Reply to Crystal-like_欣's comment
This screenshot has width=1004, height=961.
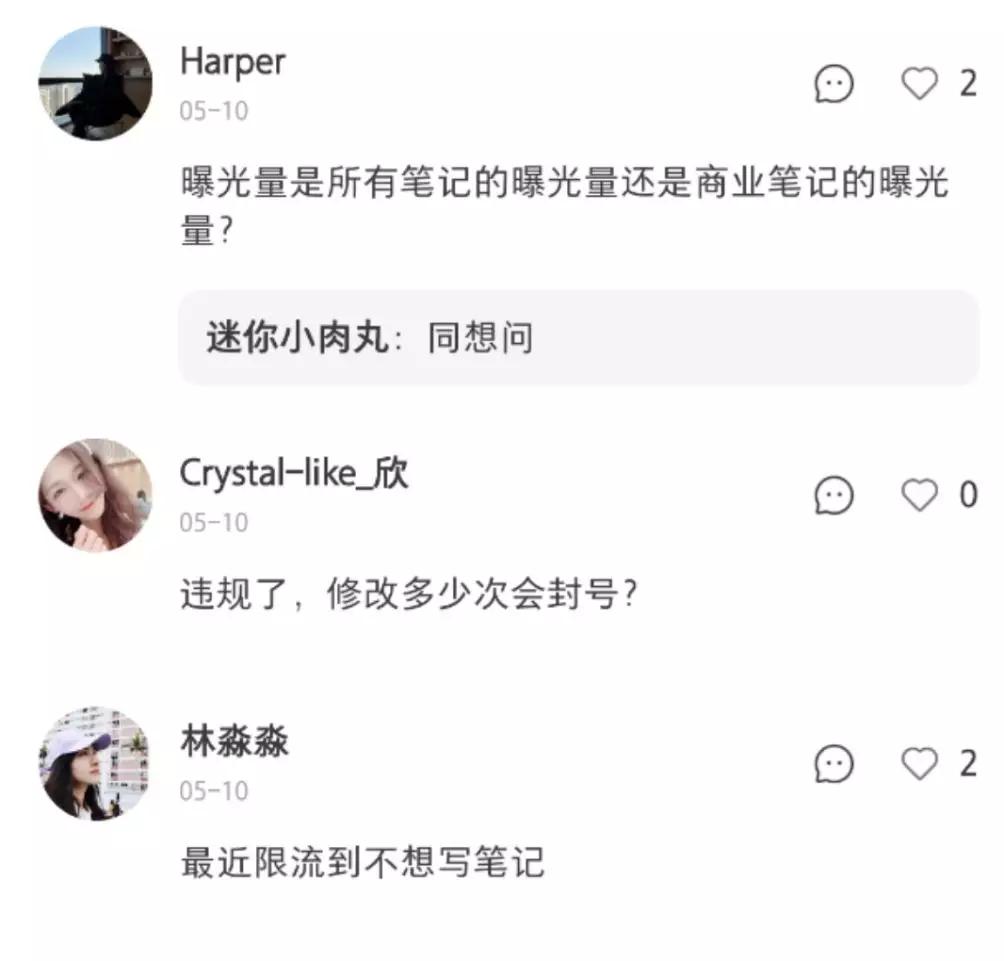834,495
